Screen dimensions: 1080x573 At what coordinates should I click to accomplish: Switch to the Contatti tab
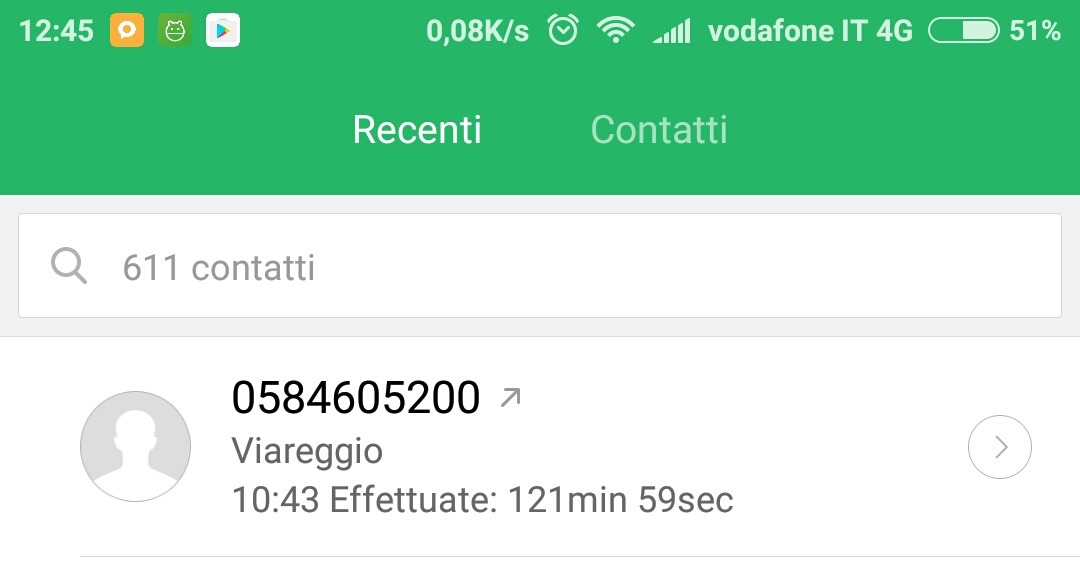659,130
